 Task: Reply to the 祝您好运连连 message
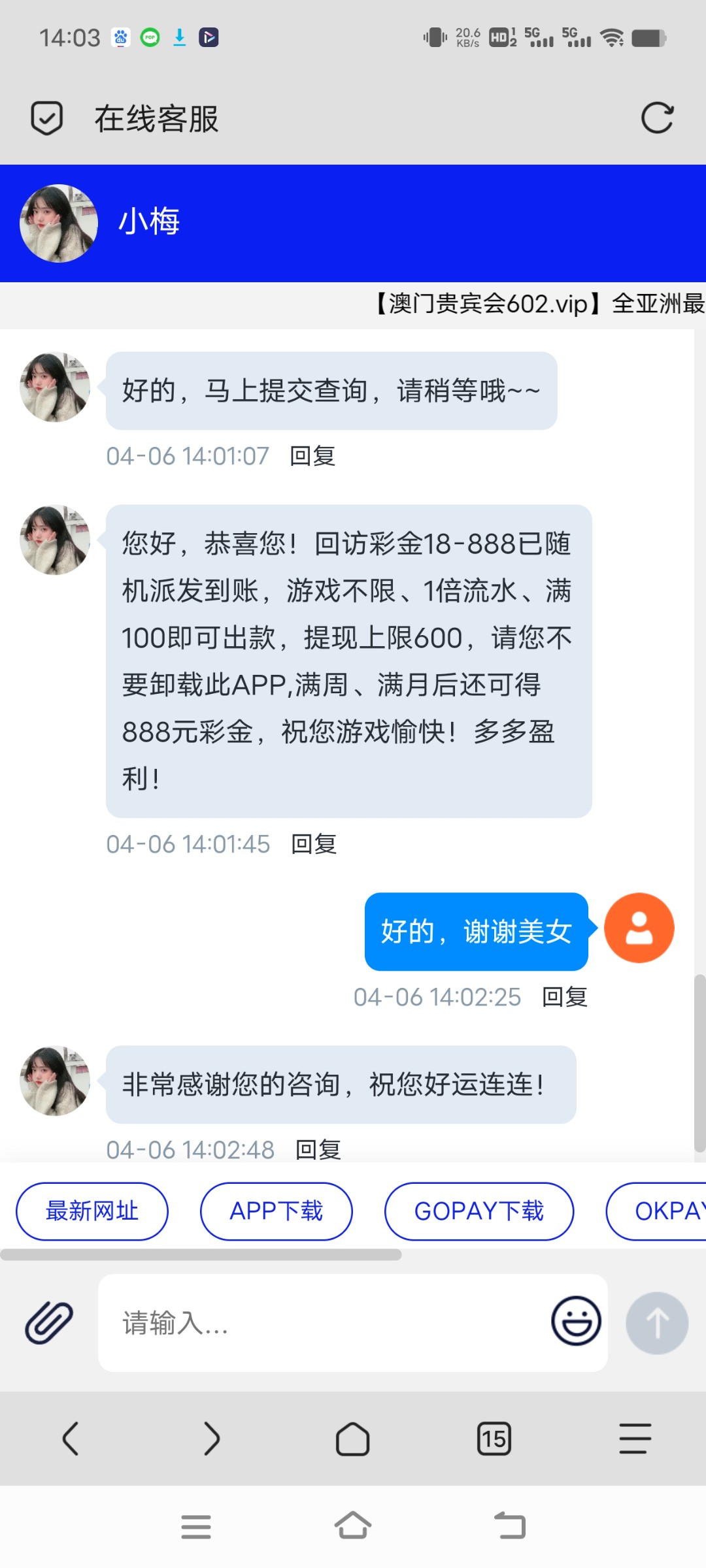pos(318,1150)
